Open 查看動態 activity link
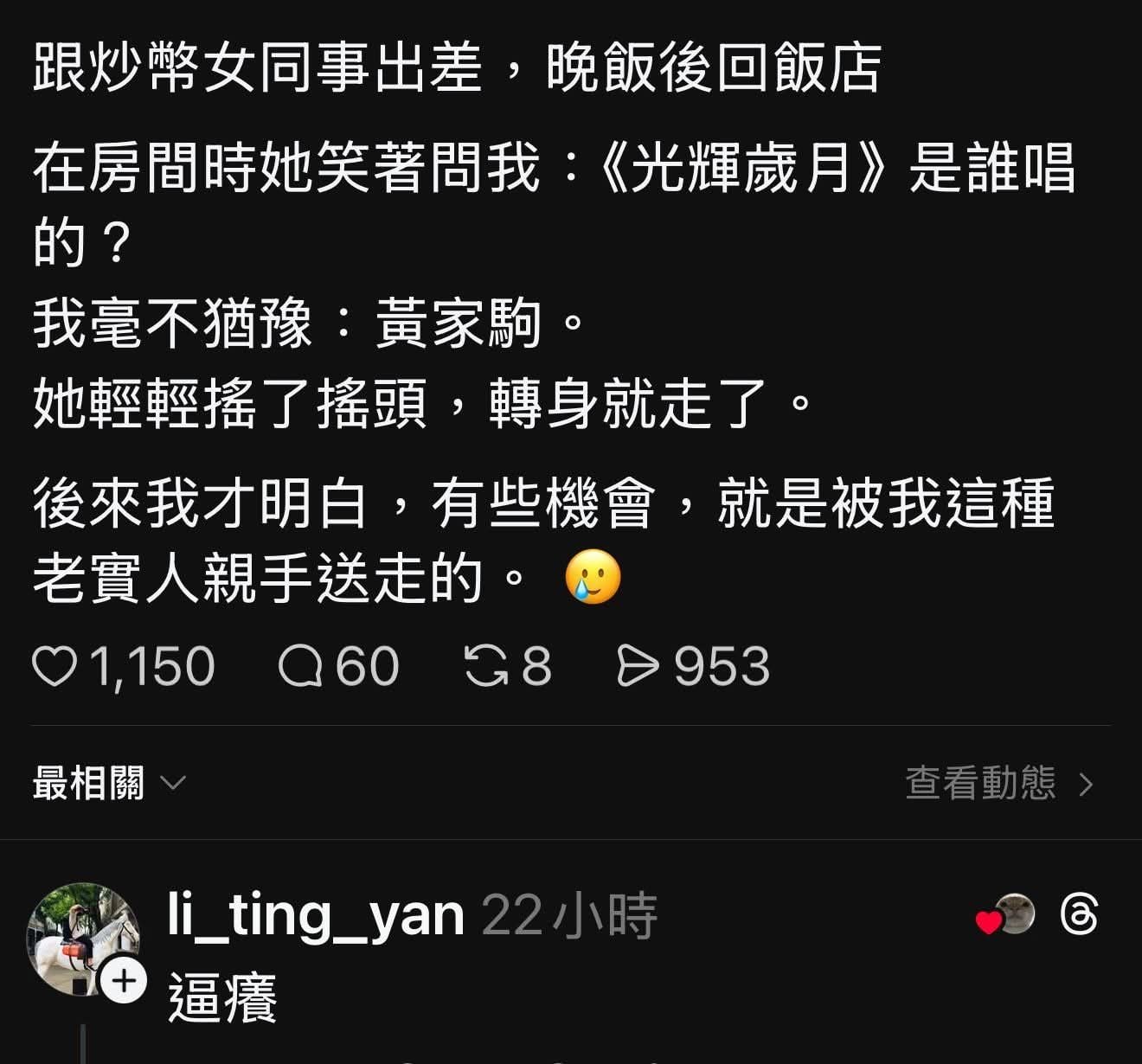The height and width of the screenshot is (1064, 1142). point(998,784)
